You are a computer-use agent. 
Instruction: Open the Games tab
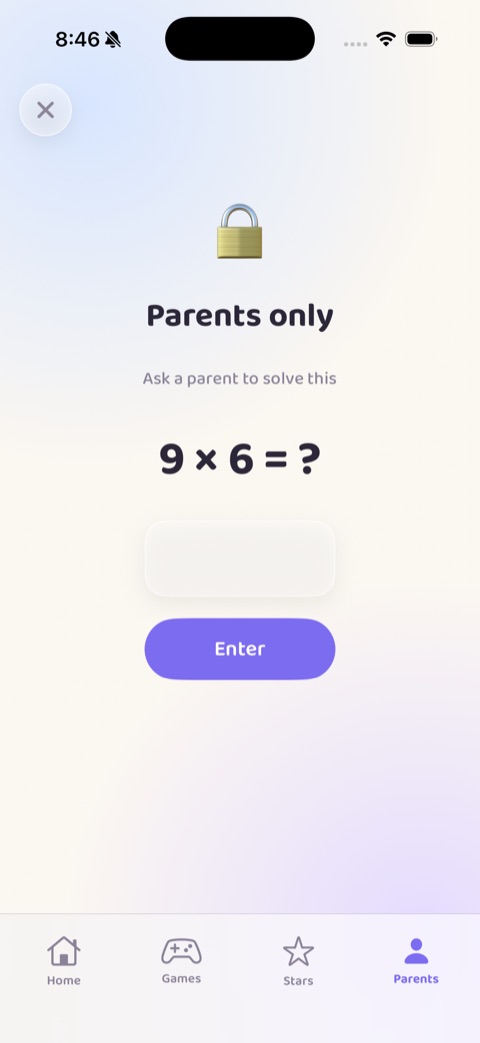coord(181,961)
